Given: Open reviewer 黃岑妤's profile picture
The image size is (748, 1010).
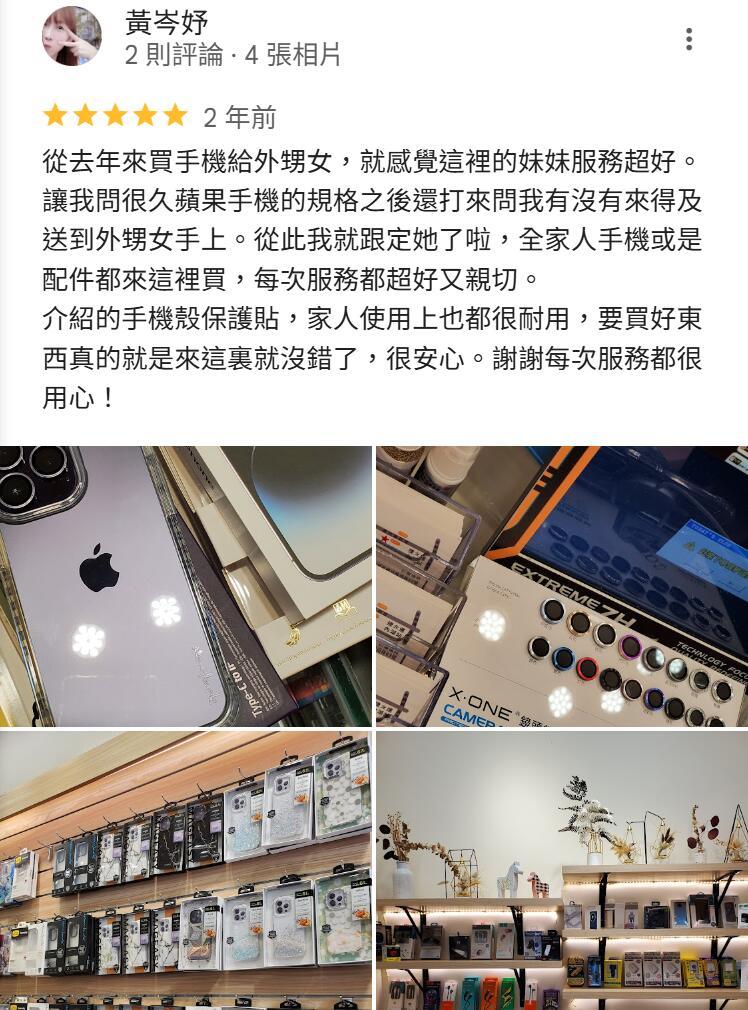Looking at the screenshot, I should coord(71,37).
